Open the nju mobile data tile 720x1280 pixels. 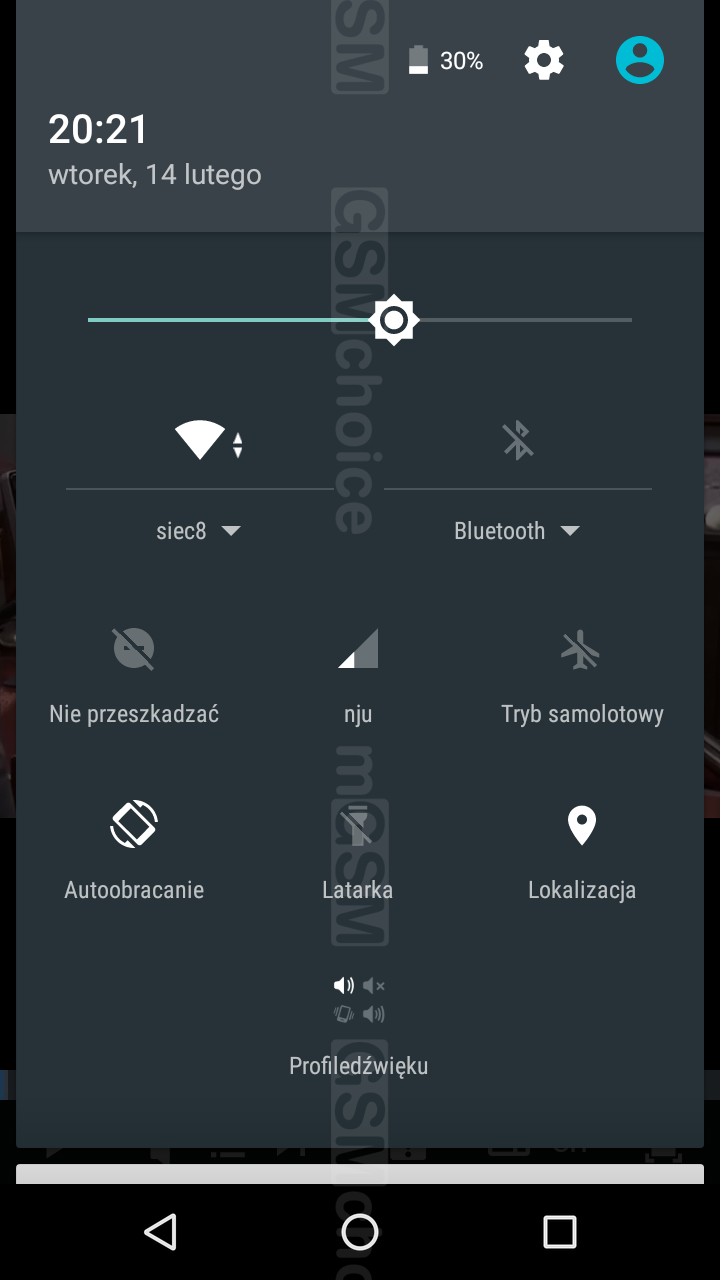358,649
